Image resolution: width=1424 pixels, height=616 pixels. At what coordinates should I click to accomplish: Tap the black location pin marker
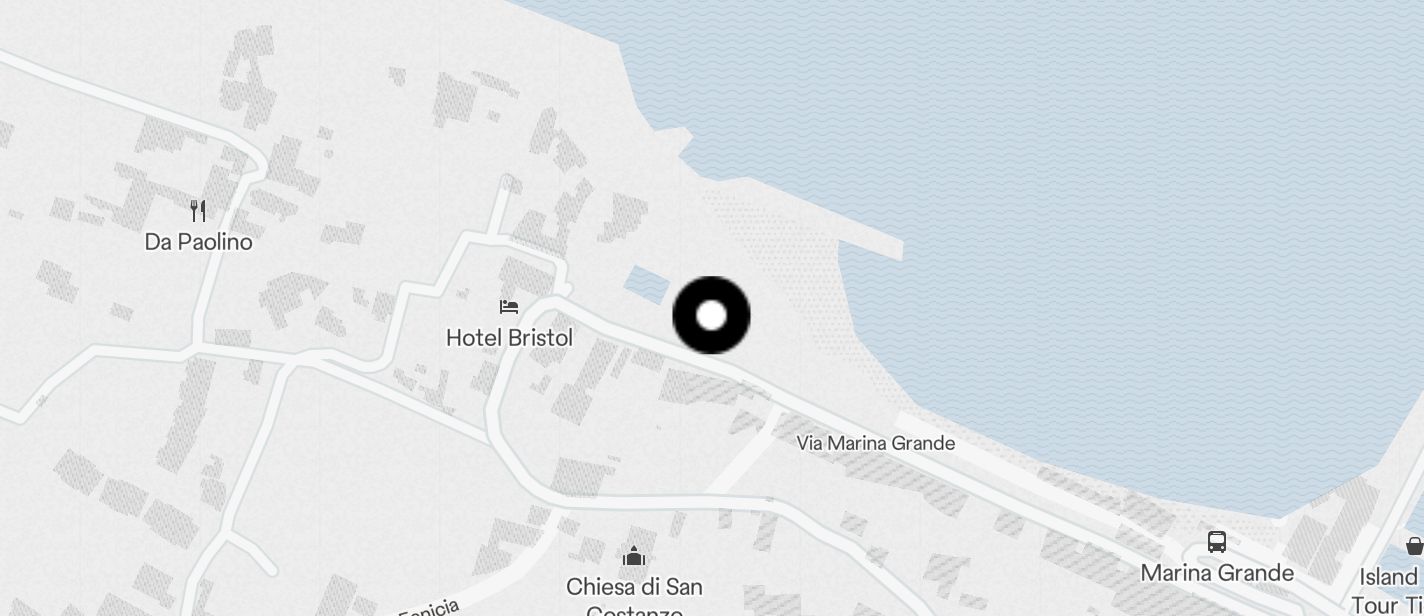(711, 316)
